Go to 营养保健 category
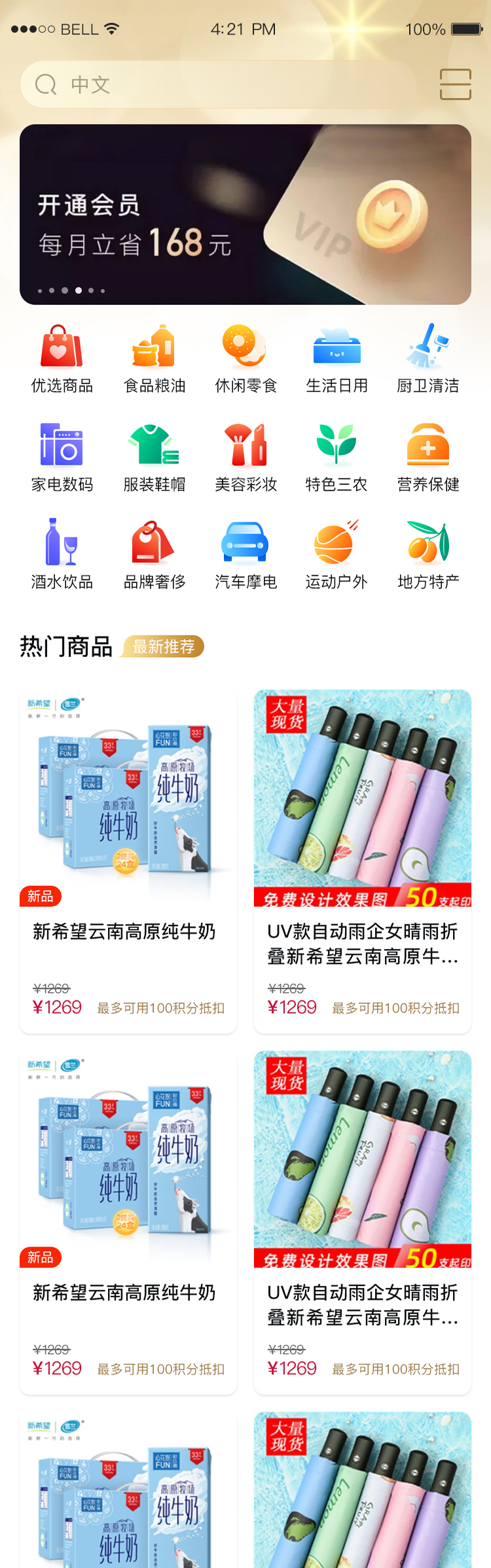This screenshot has width=491, height=1568. pyautogui.click(x=428, y=457)
